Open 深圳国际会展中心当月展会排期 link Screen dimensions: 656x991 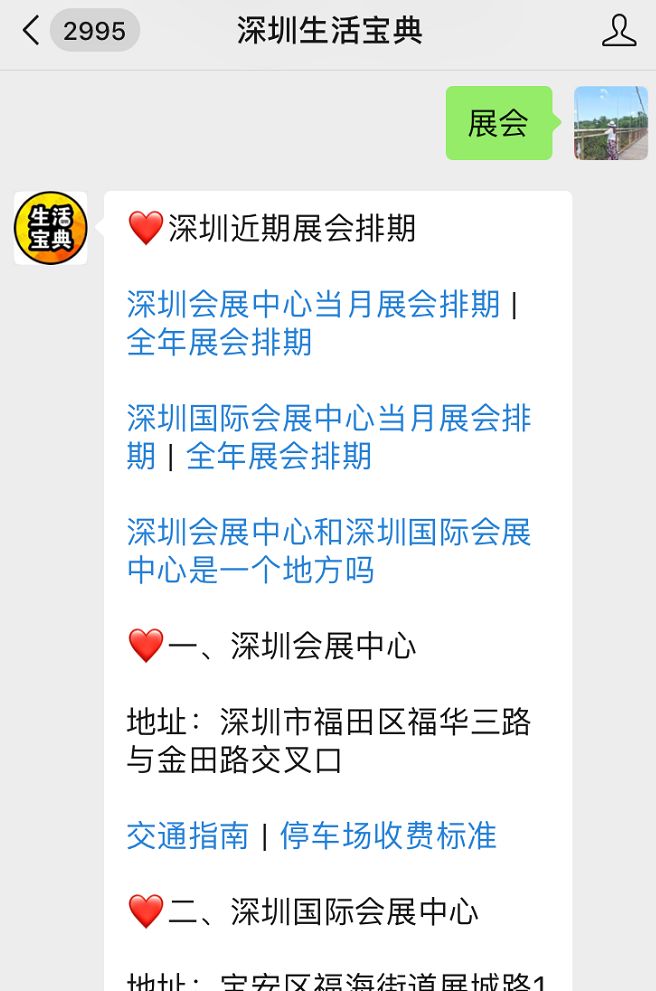point(329,418)
